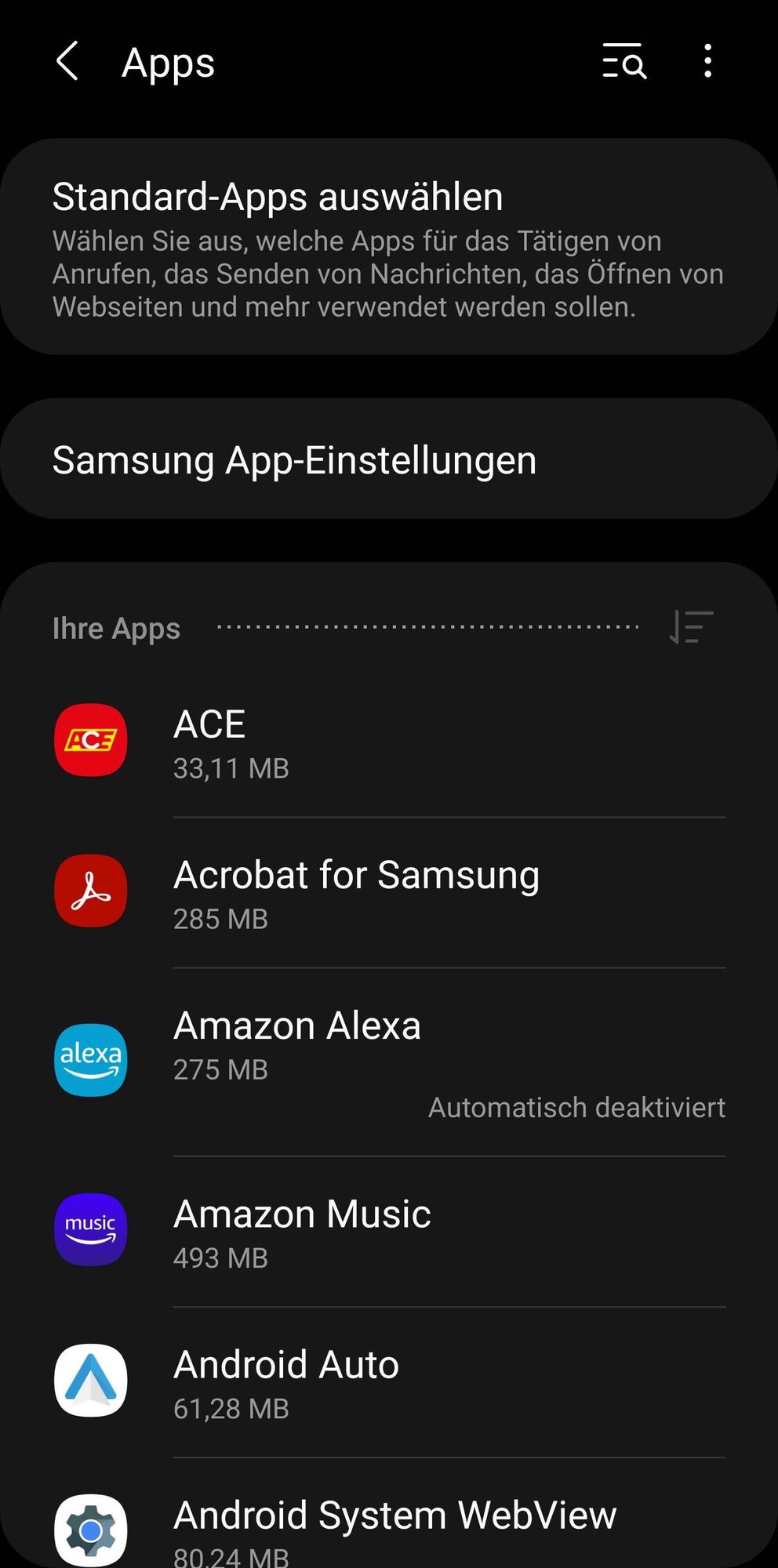
Task: Open Android System WebView entry
Action: (389, 1525)
